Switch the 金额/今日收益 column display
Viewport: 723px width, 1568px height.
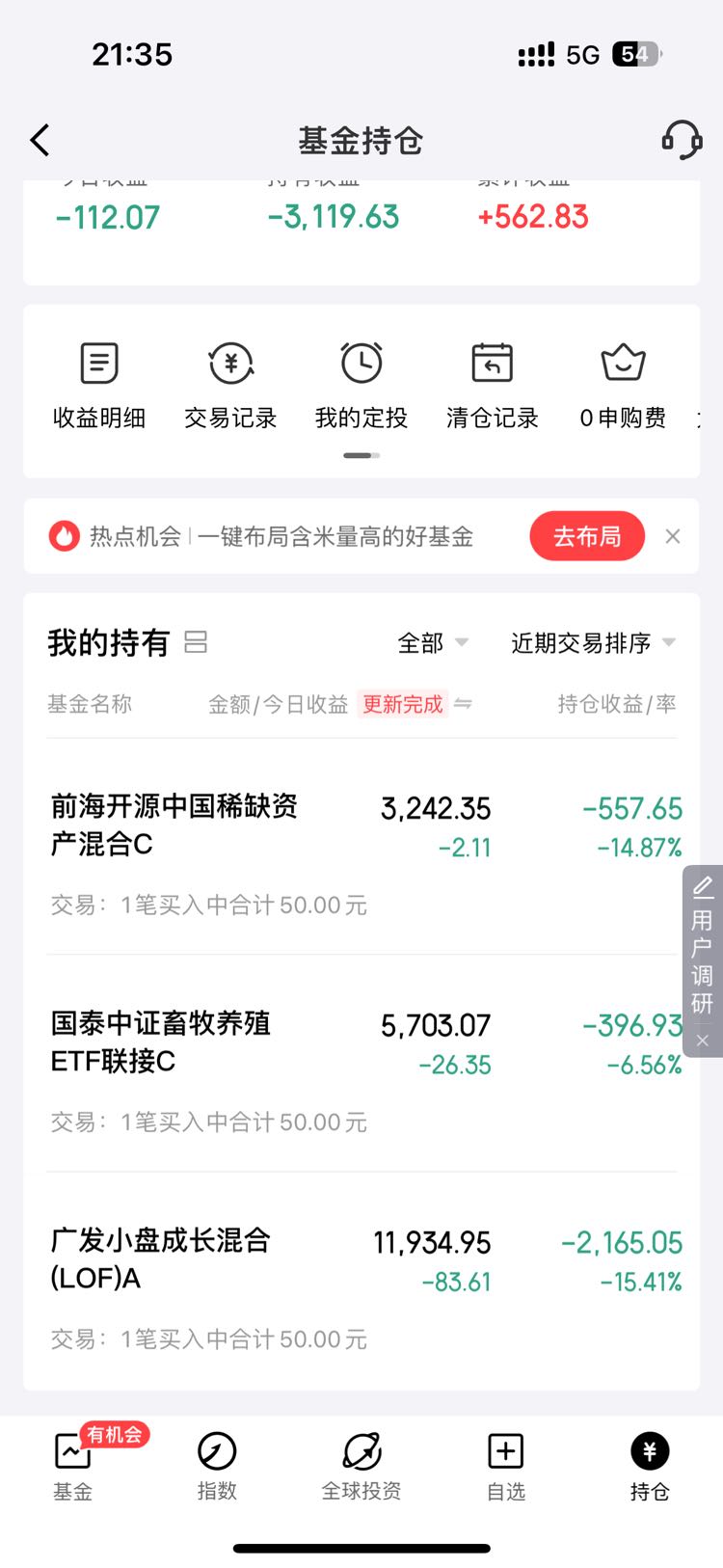click(464, 705)
